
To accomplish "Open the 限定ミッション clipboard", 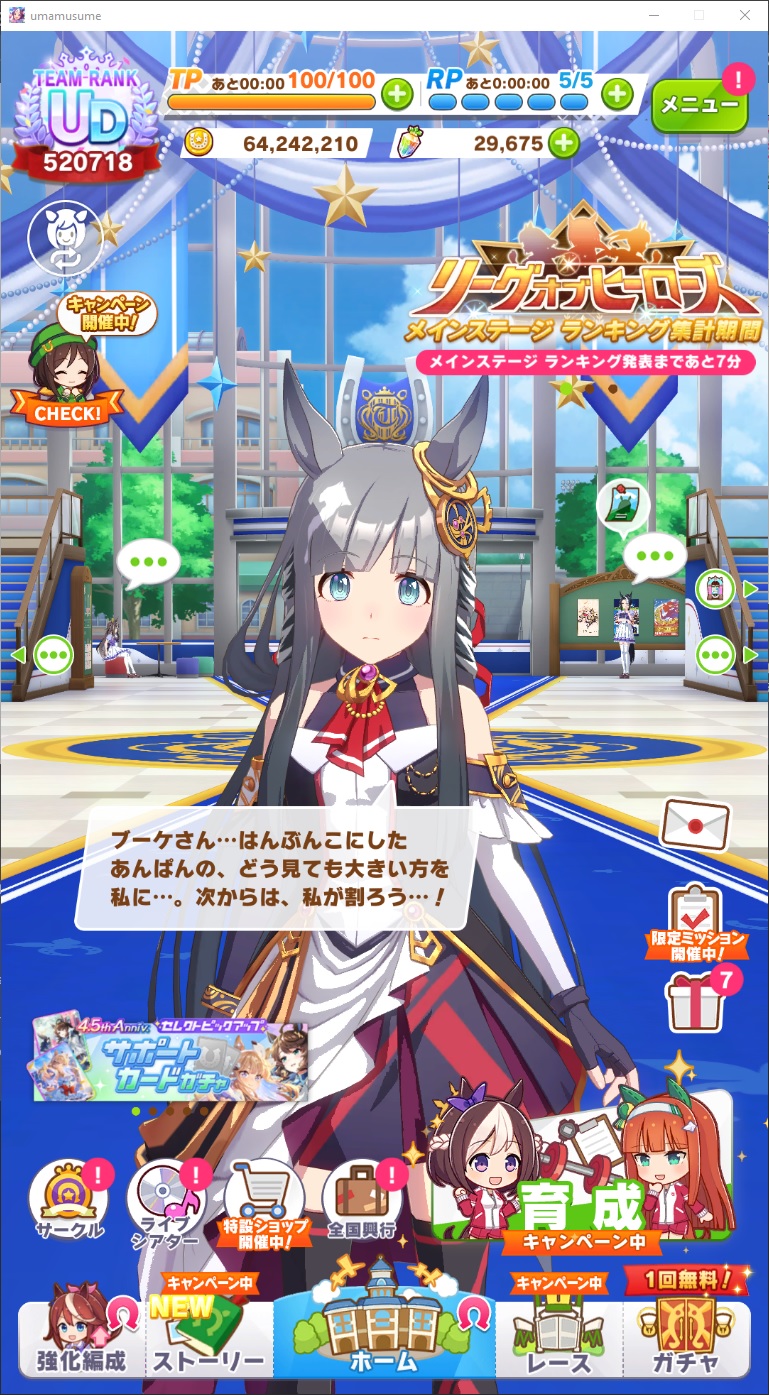I will [x=697, y=922].
